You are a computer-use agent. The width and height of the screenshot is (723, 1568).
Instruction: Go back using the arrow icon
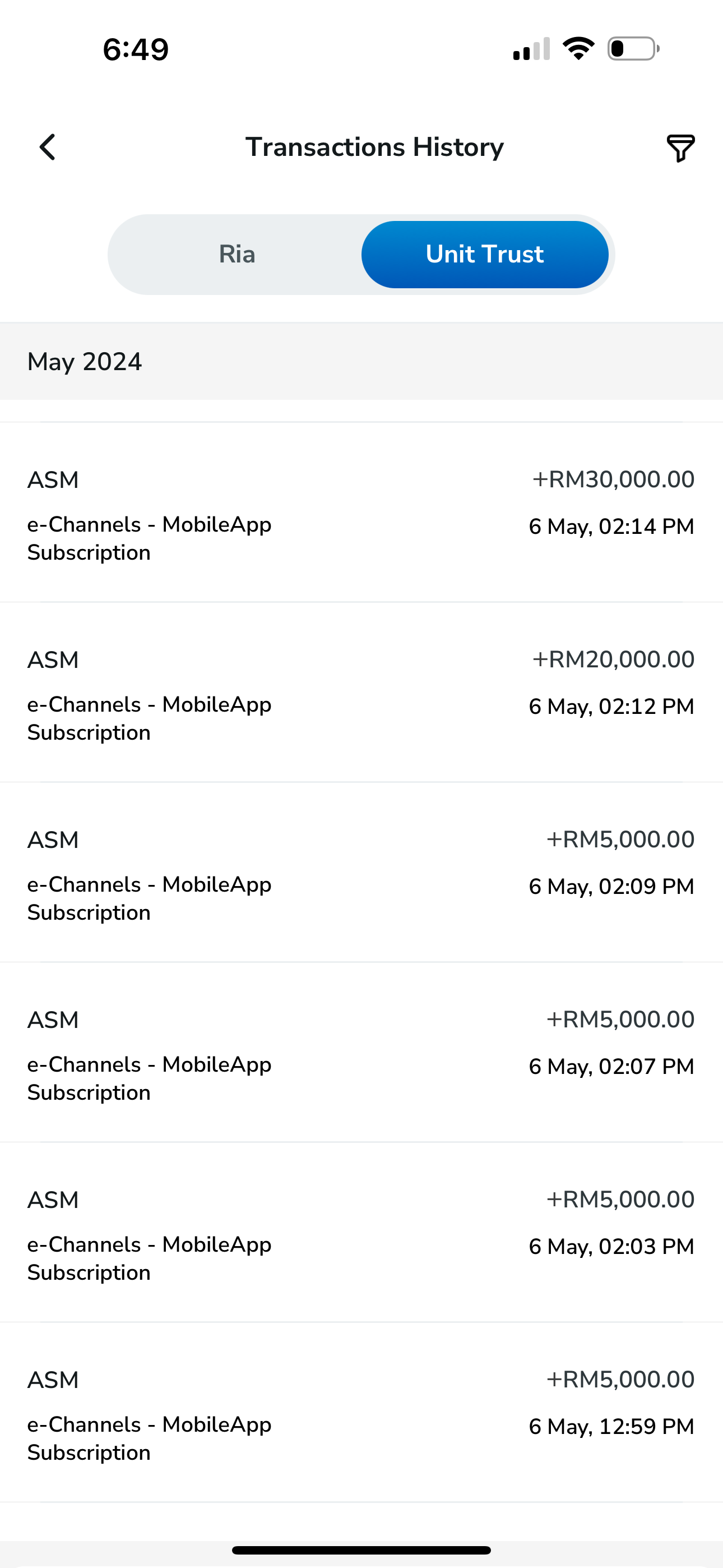pos(48,147)
